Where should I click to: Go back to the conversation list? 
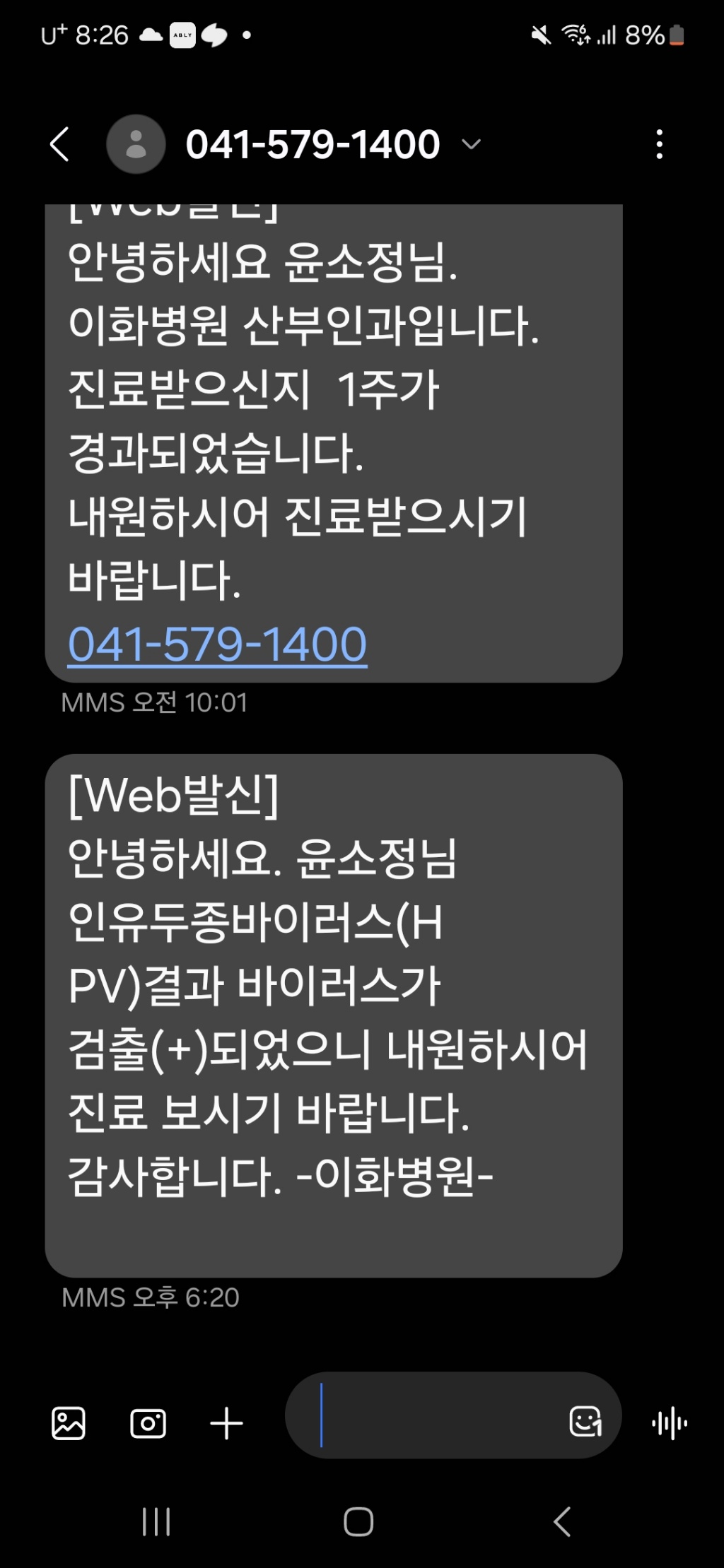(x=60, y=144)
